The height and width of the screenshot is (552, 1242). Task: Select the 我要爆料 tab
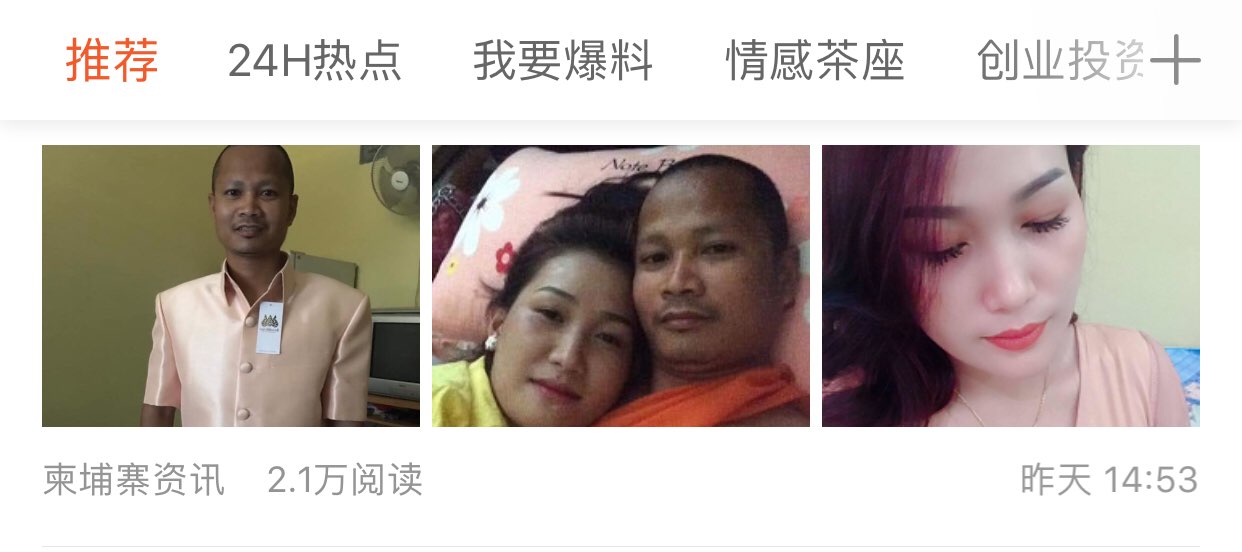(563, 61)
